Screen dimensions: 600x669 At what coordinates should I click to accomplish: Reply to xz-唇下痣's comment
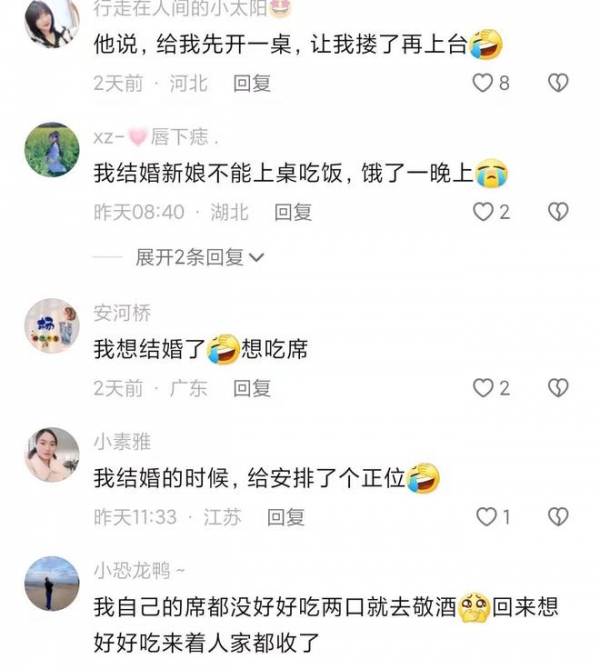pos(293,212)
